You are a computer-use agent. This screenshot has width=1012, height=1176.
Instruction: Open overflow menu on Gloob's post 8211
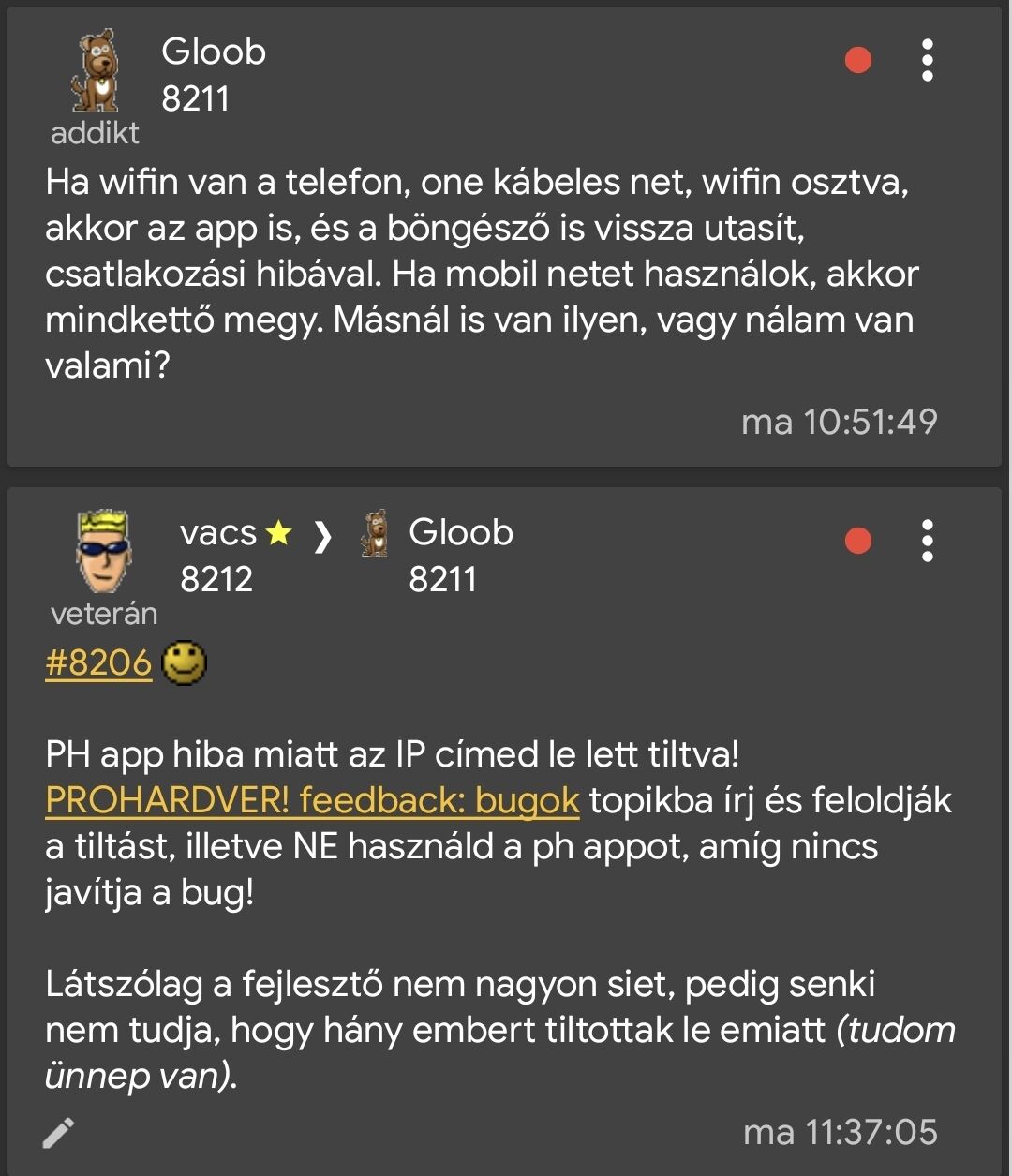(x=927, y=60)
